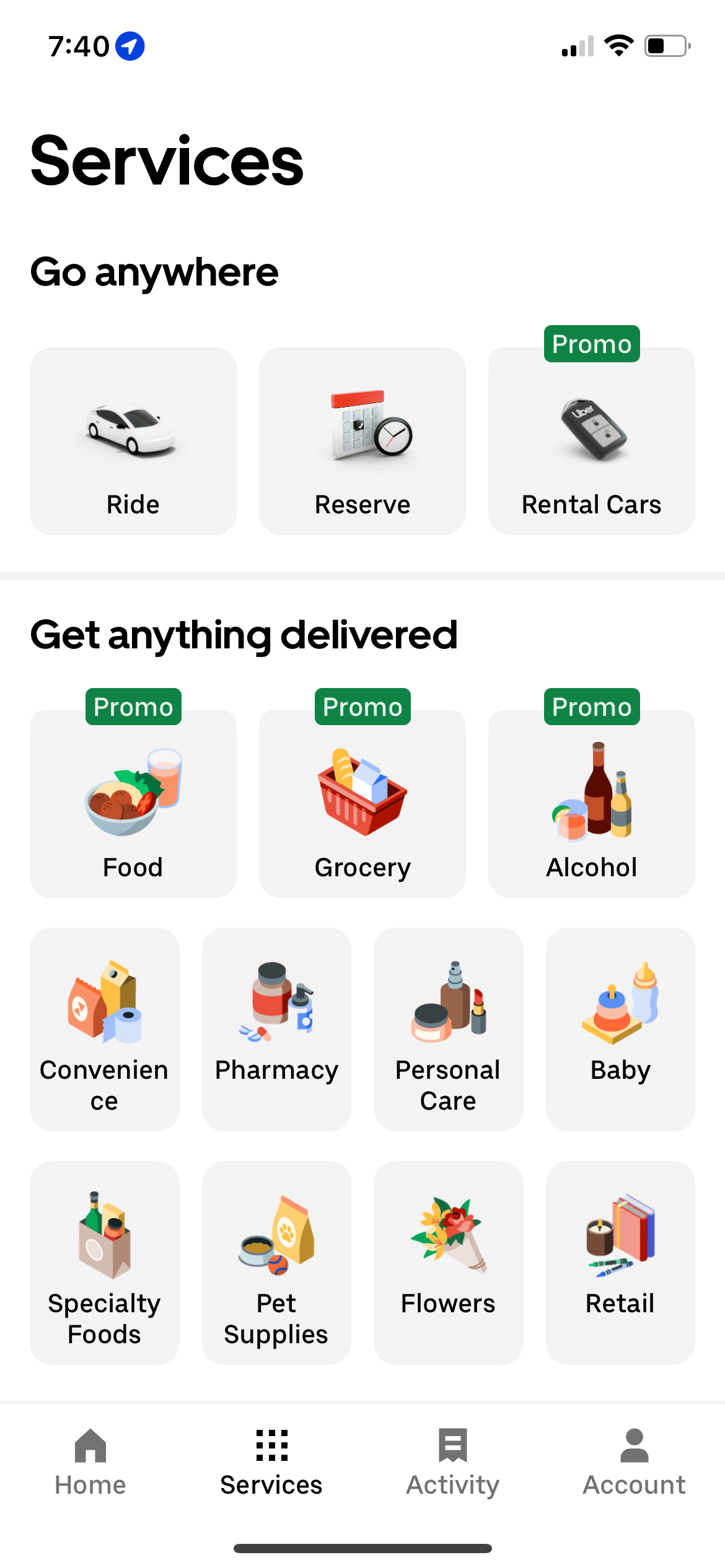Open Baby products via the bottle icon

(x=620, y=1006)
